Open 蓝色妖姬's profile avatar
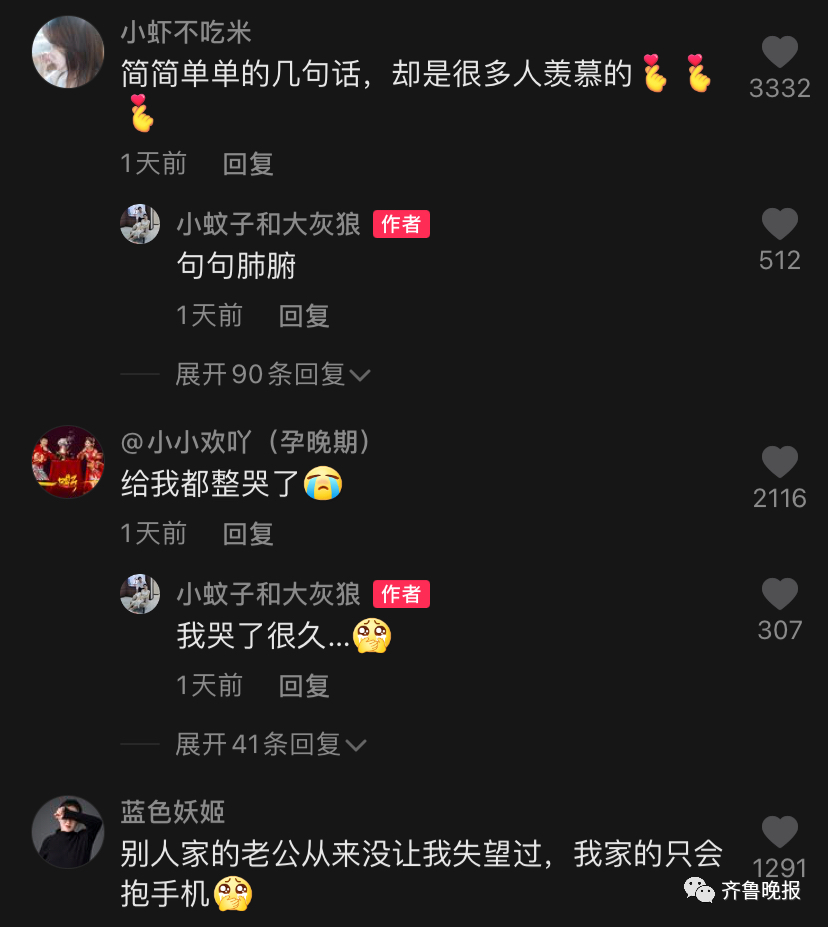828x927 pixels. pyautogui.click(x=68, y=832)
